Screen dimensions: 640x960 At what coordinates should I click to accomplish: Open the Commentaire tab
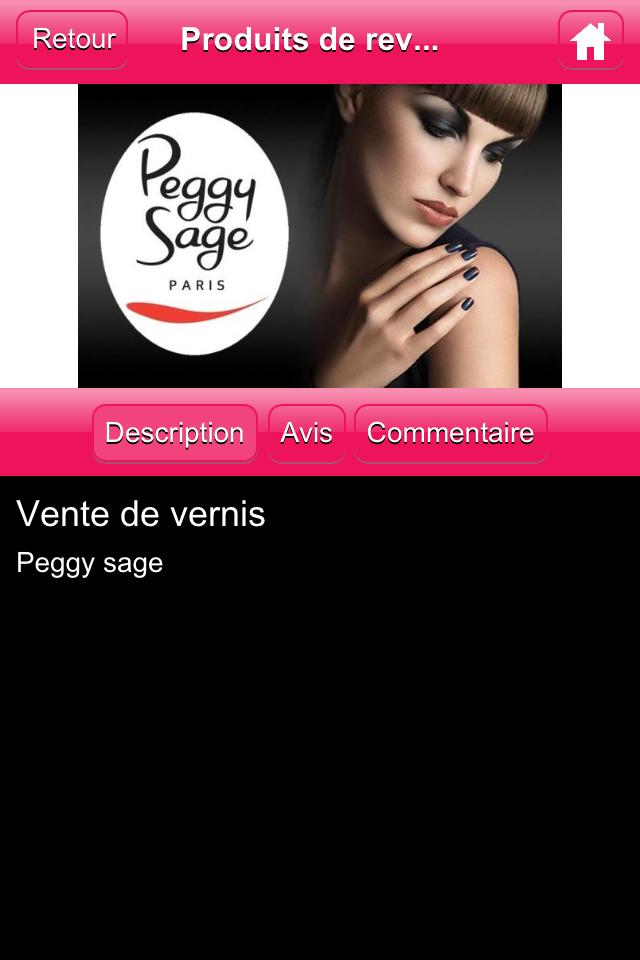(x=450, y=433)
